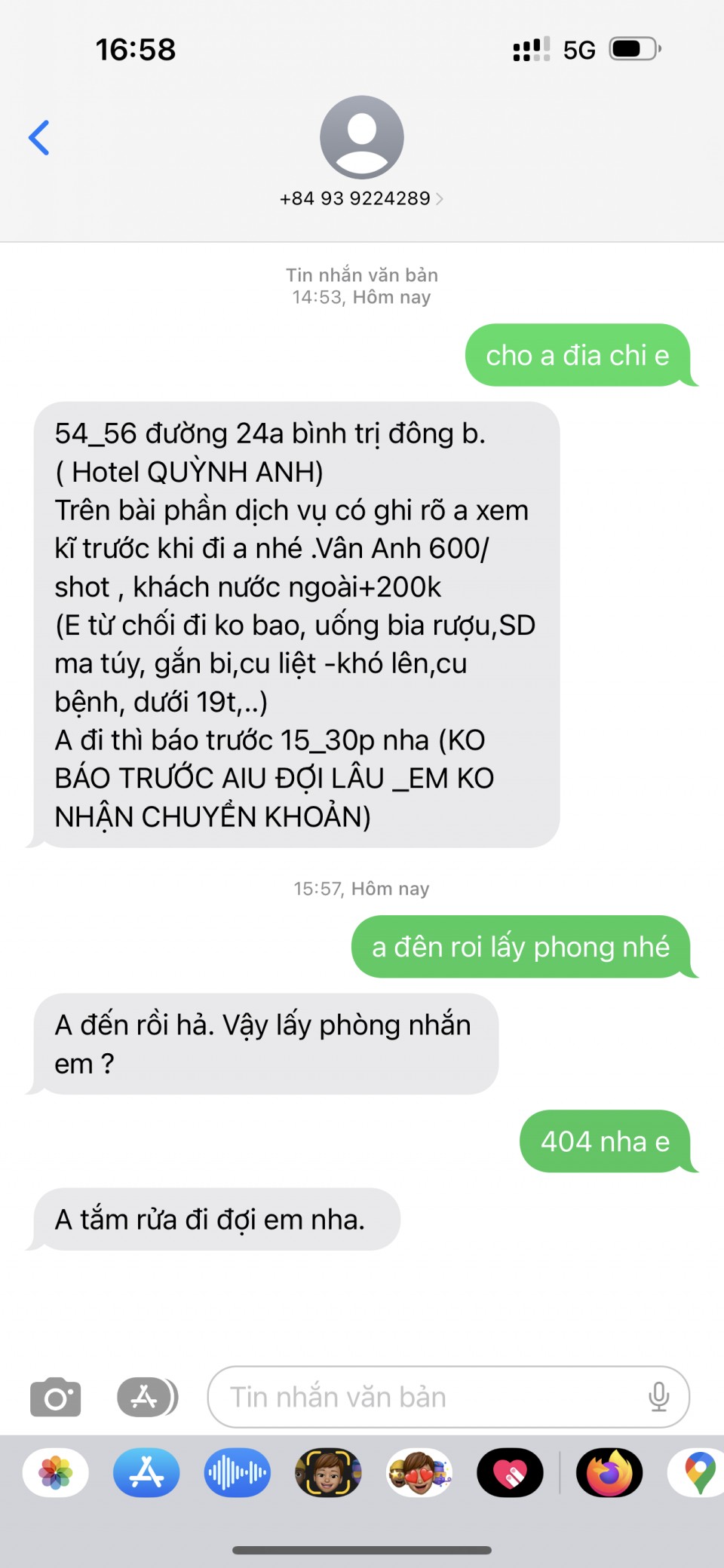This screenshot has height=1568, width=724.
Task: Open the camera to attach a photo
Action: tap(55, 1397)
